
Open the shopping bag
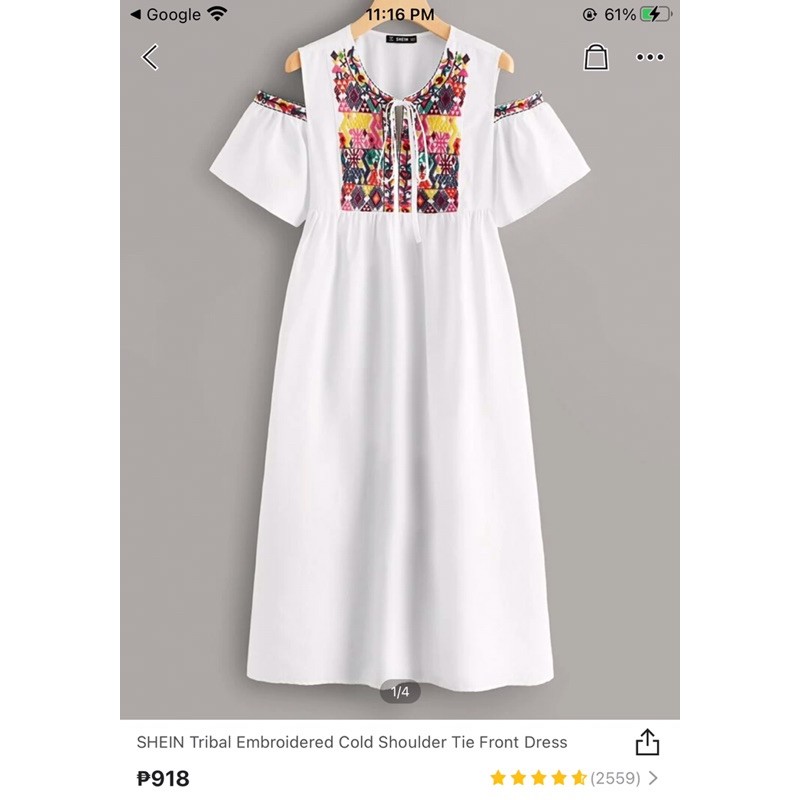597,56
